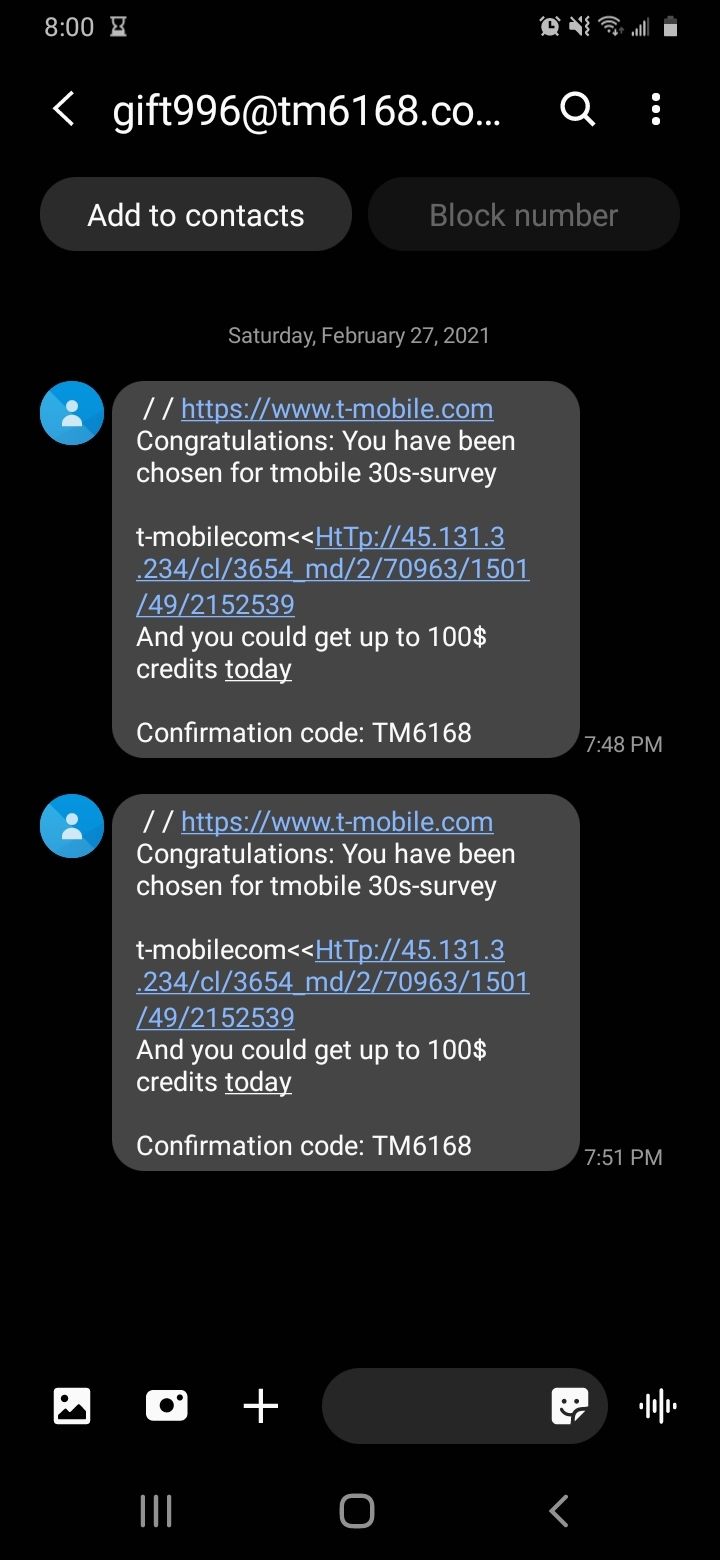Viewport: 720px width, 1560px height.
Task: Open the sticker picker in message box
Action: click(x=570, y=1406)
